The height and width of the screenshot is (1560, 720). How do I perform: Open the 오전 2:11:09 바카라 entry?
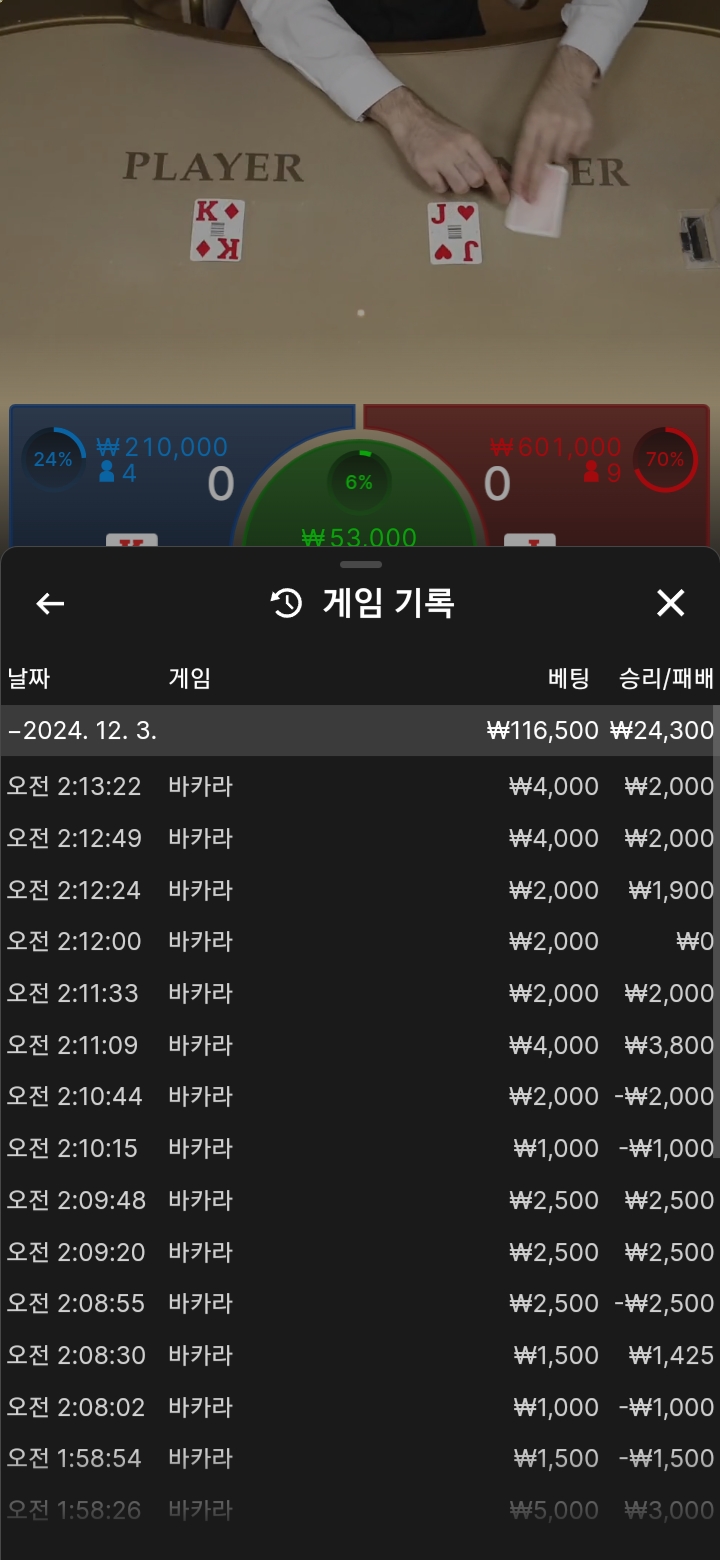pyautogui.click(x=360, y=1045)
